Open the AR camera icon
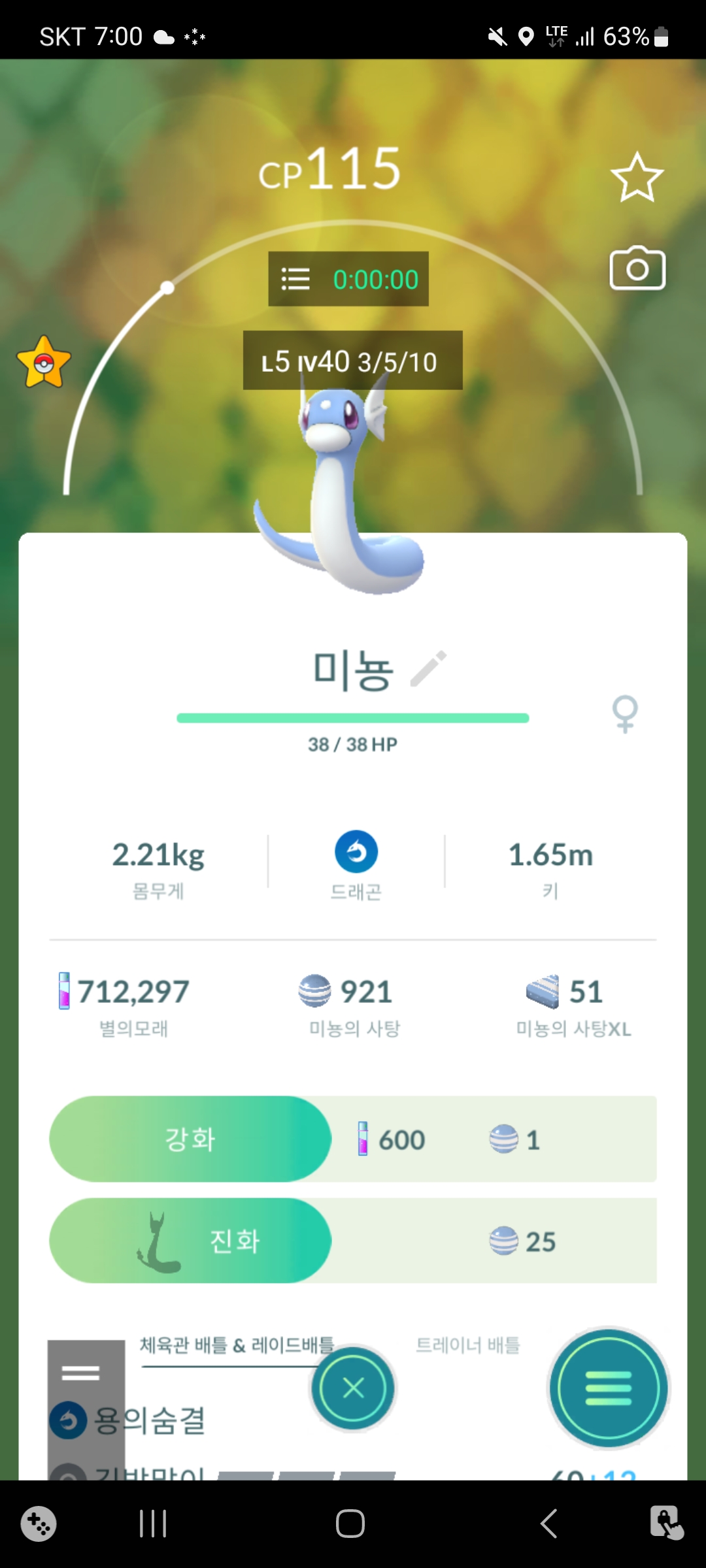Screen dimensions: 706x1568 coord(637,268)
